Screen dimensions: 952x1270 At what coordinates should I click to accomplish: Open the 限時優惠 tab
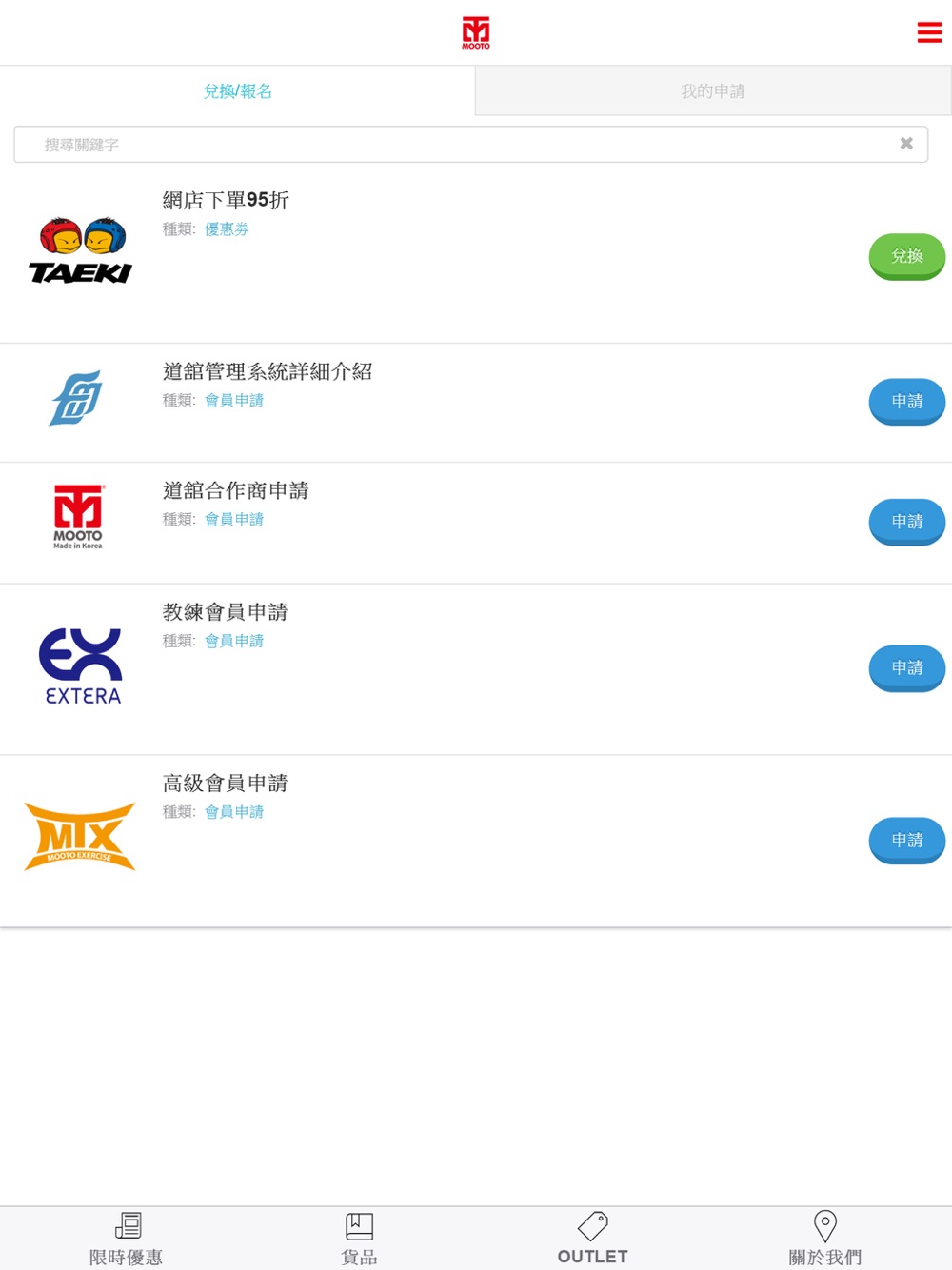[x=126, y=1239]
